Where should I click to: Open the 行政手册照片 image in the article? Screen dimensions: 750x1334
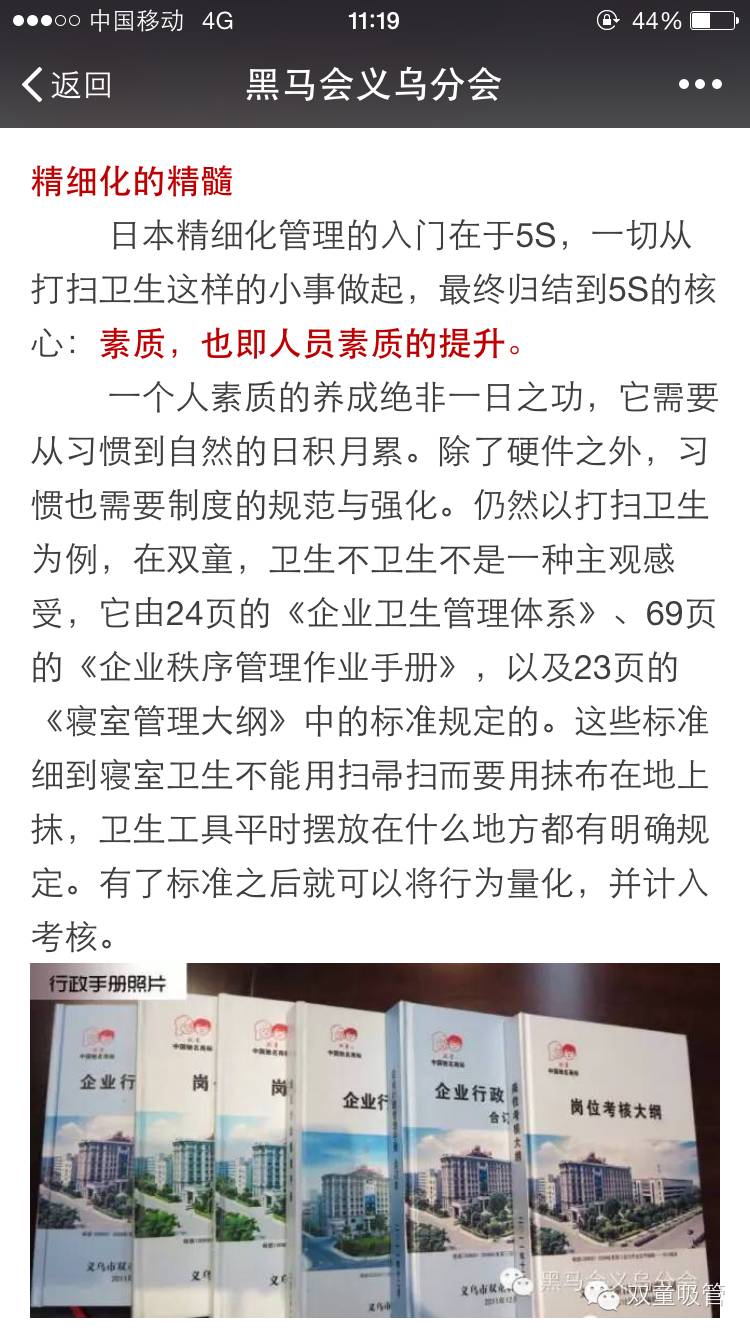pyautogui.click(x=375, y=1140)
